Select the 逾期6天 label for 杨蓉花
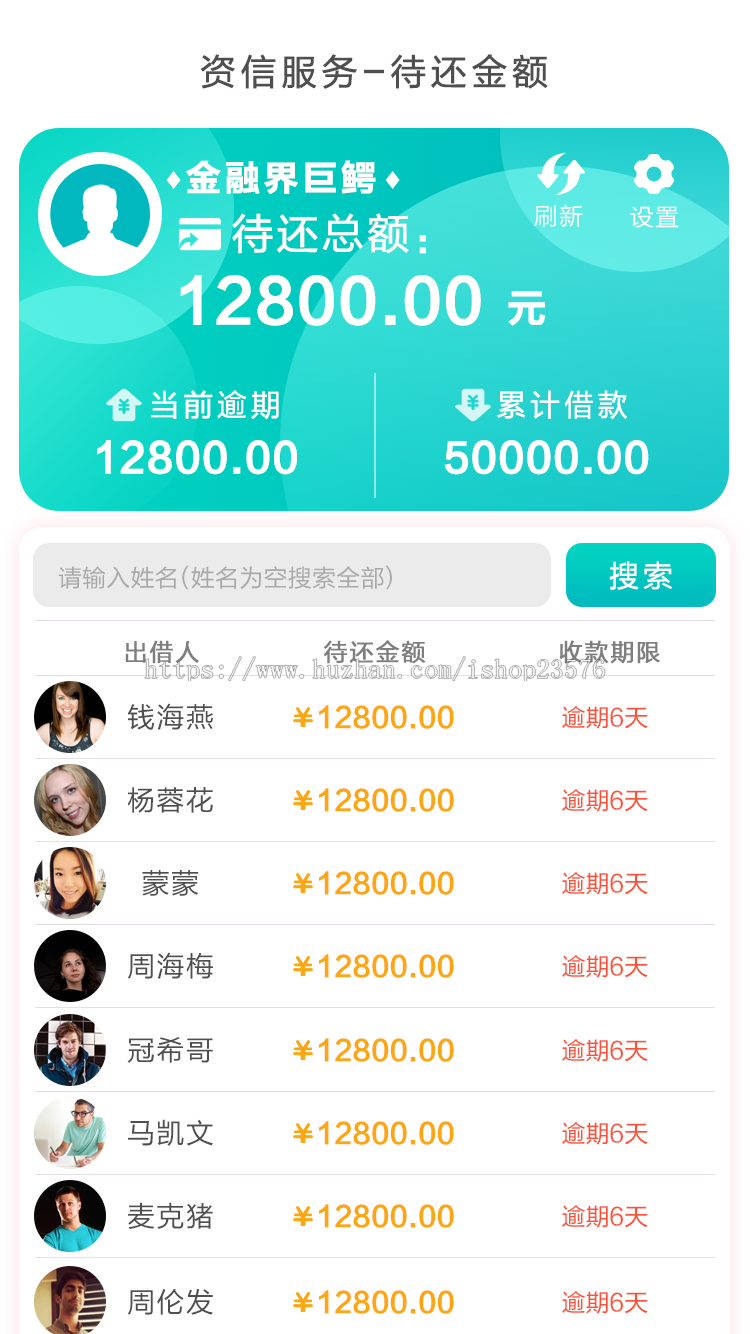 tap(604, 800)
